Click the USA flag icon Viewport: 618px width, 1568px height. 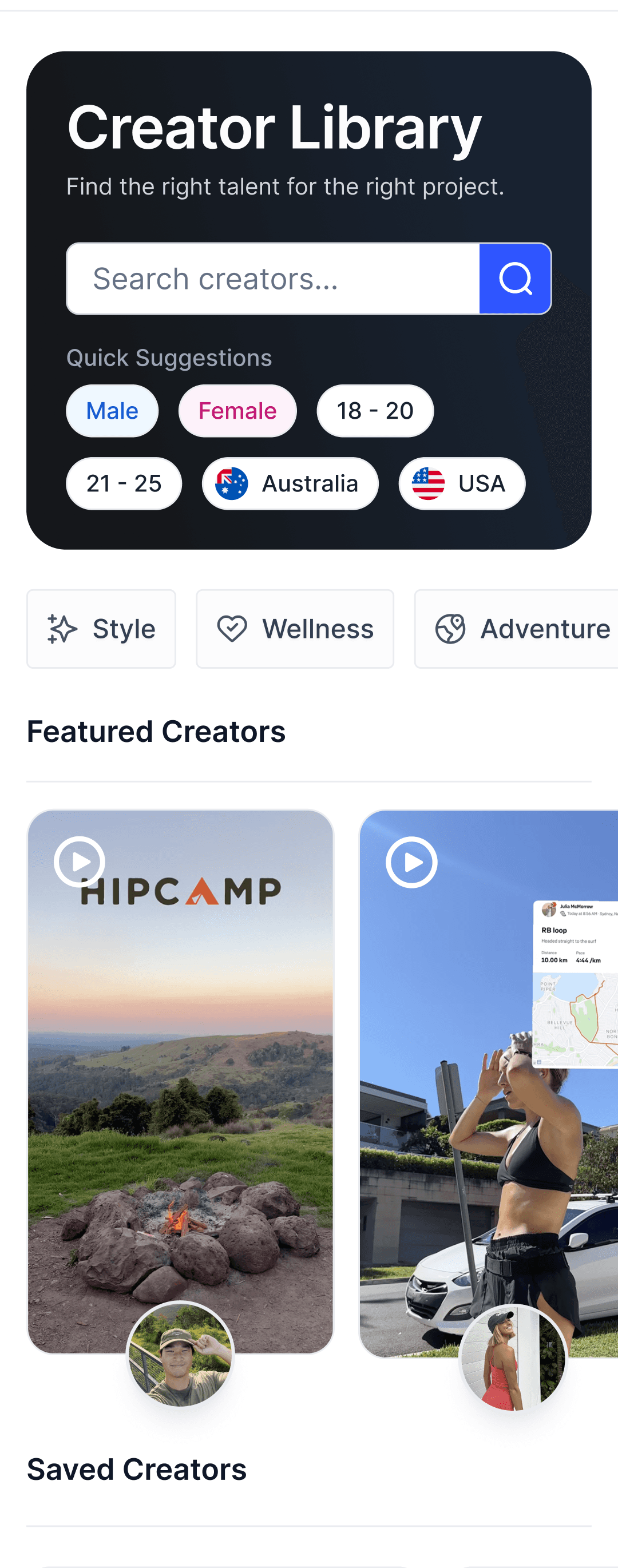click(428, 483)
